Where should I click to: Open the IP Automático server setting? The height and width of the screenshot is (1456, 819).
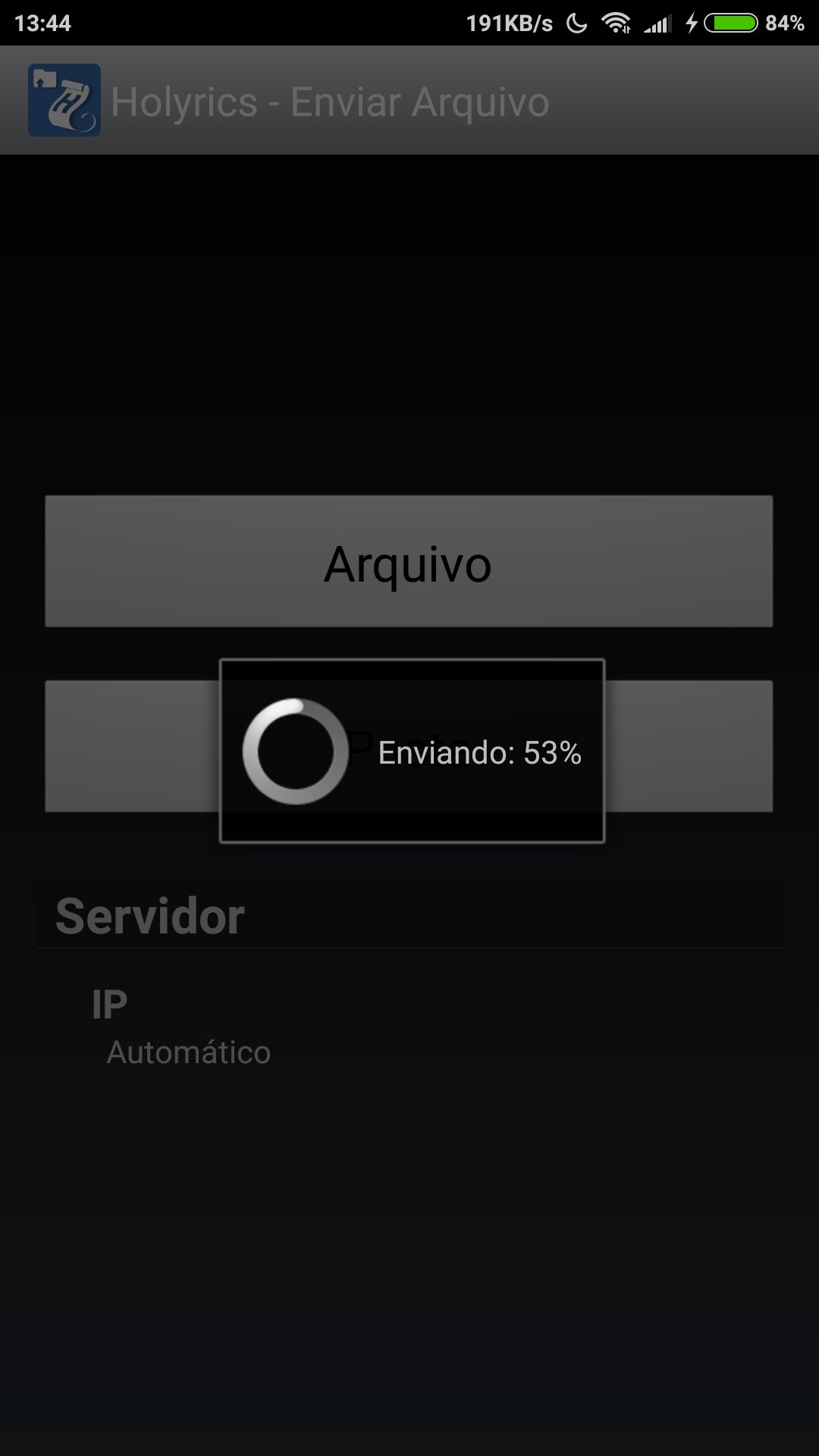(x=409, y=1027)
